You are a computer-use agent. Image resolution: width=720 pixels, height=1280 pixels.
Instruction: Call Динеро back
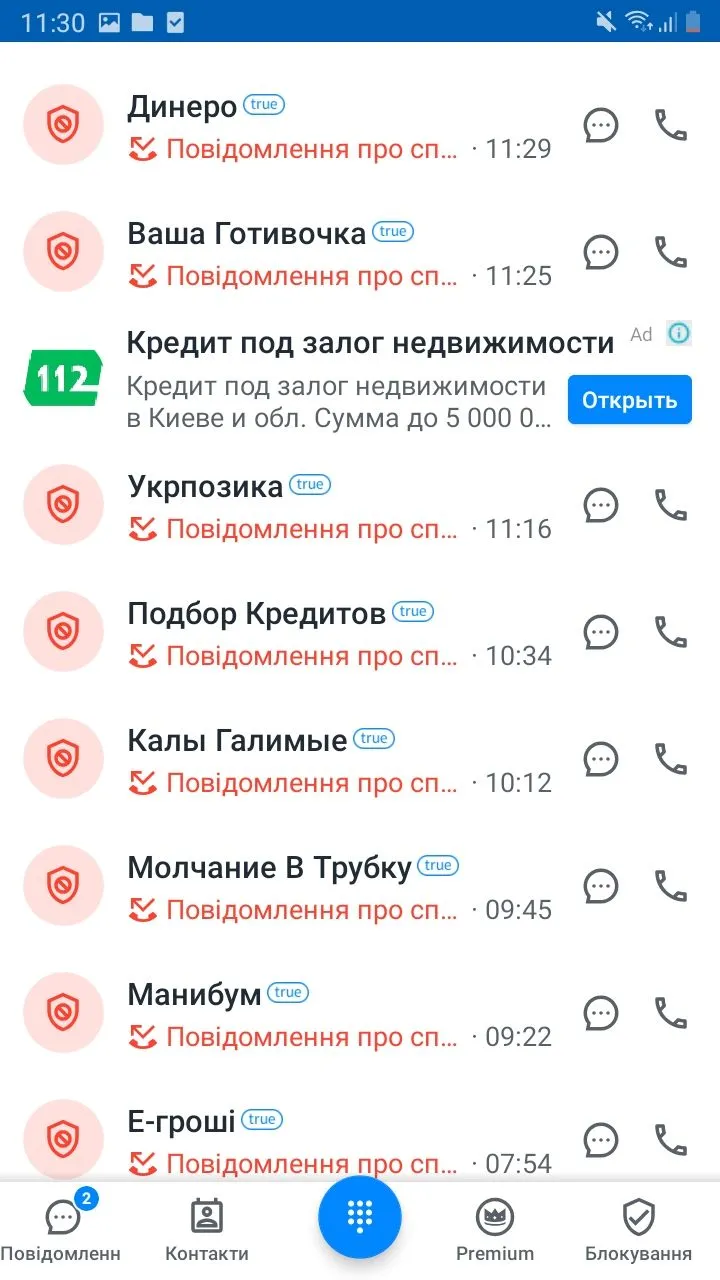[x=670, y=125]
